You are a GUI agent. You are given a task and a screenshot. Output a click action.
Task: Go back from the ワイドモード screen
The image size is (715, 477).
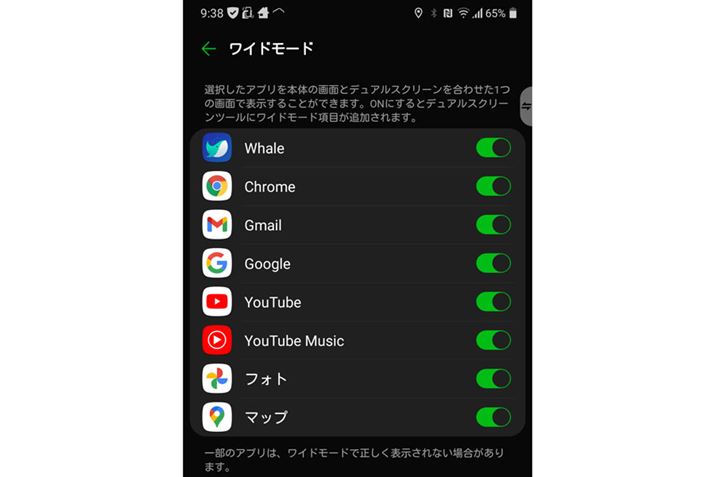click(208, 48)
